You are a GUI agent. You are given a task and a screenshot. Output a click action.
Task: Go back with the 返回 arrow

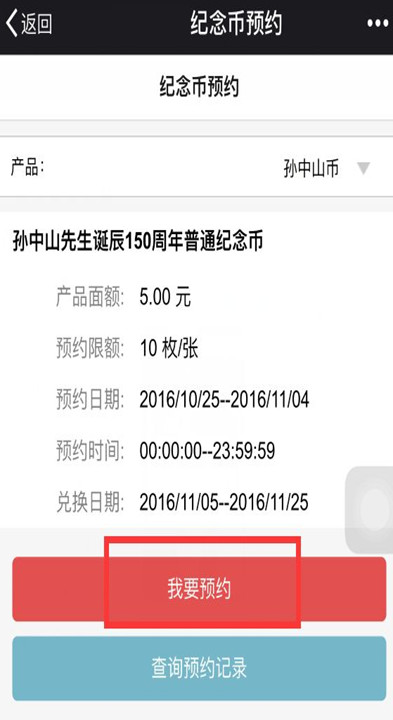point(29,24)
